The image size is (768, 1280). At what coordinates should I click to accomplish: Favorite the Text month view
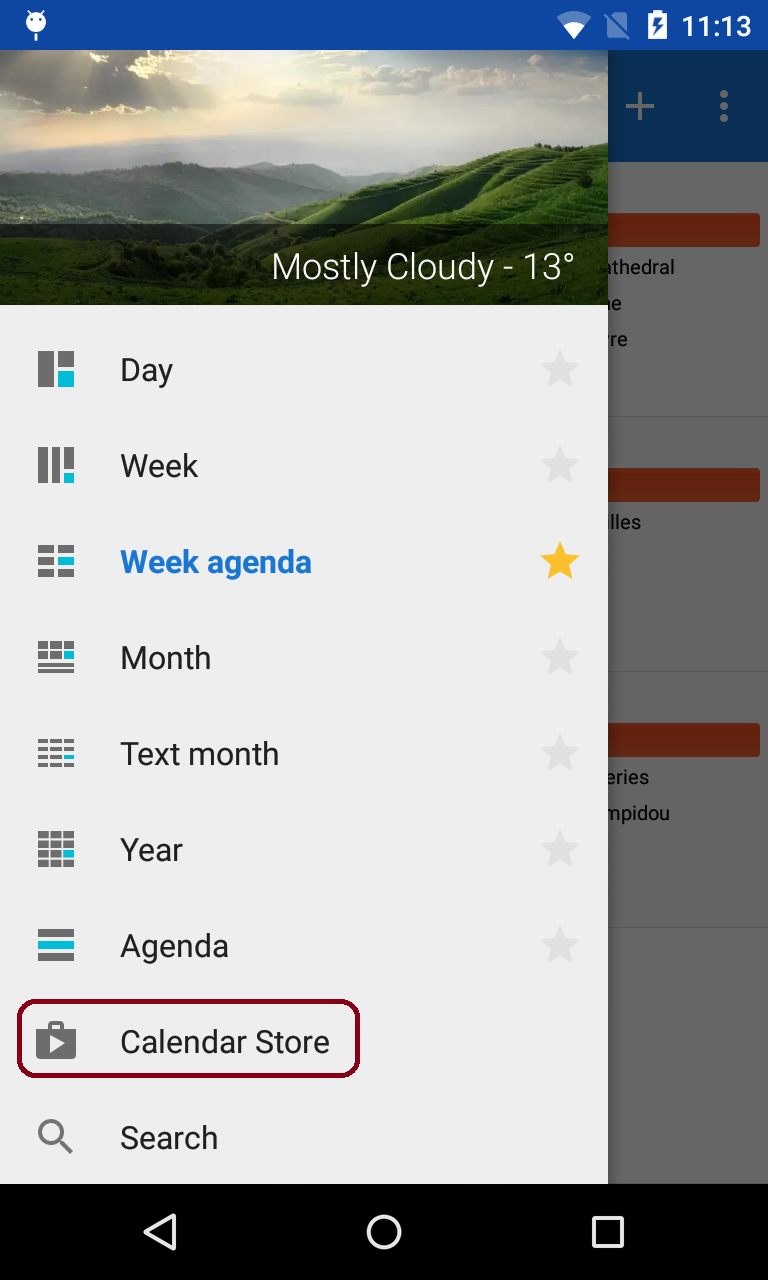[x=560, y=754]
